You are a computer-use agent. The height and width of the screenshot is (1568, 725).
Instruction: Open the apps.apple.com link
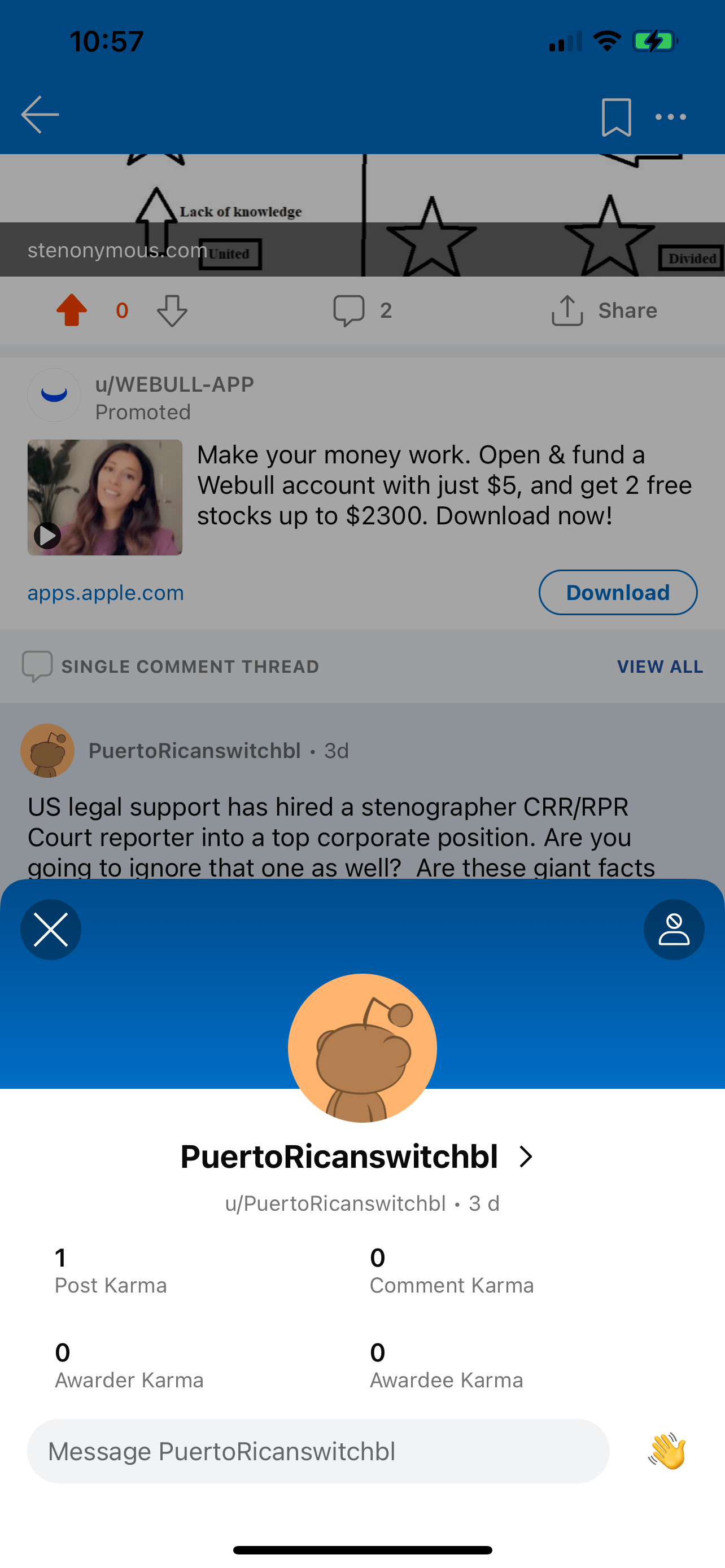coord(106,593)
